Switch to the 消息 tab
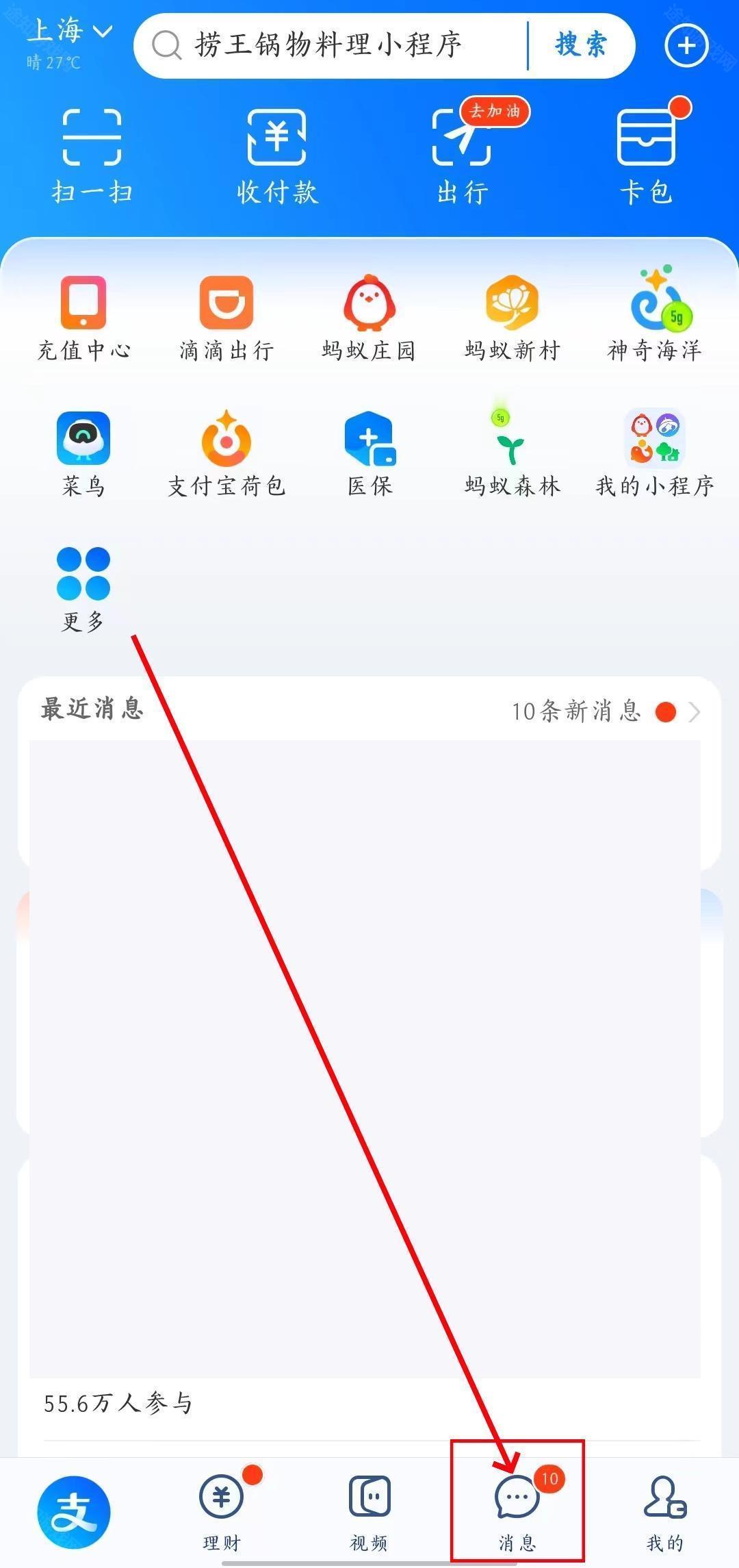 click(517, 1511)
